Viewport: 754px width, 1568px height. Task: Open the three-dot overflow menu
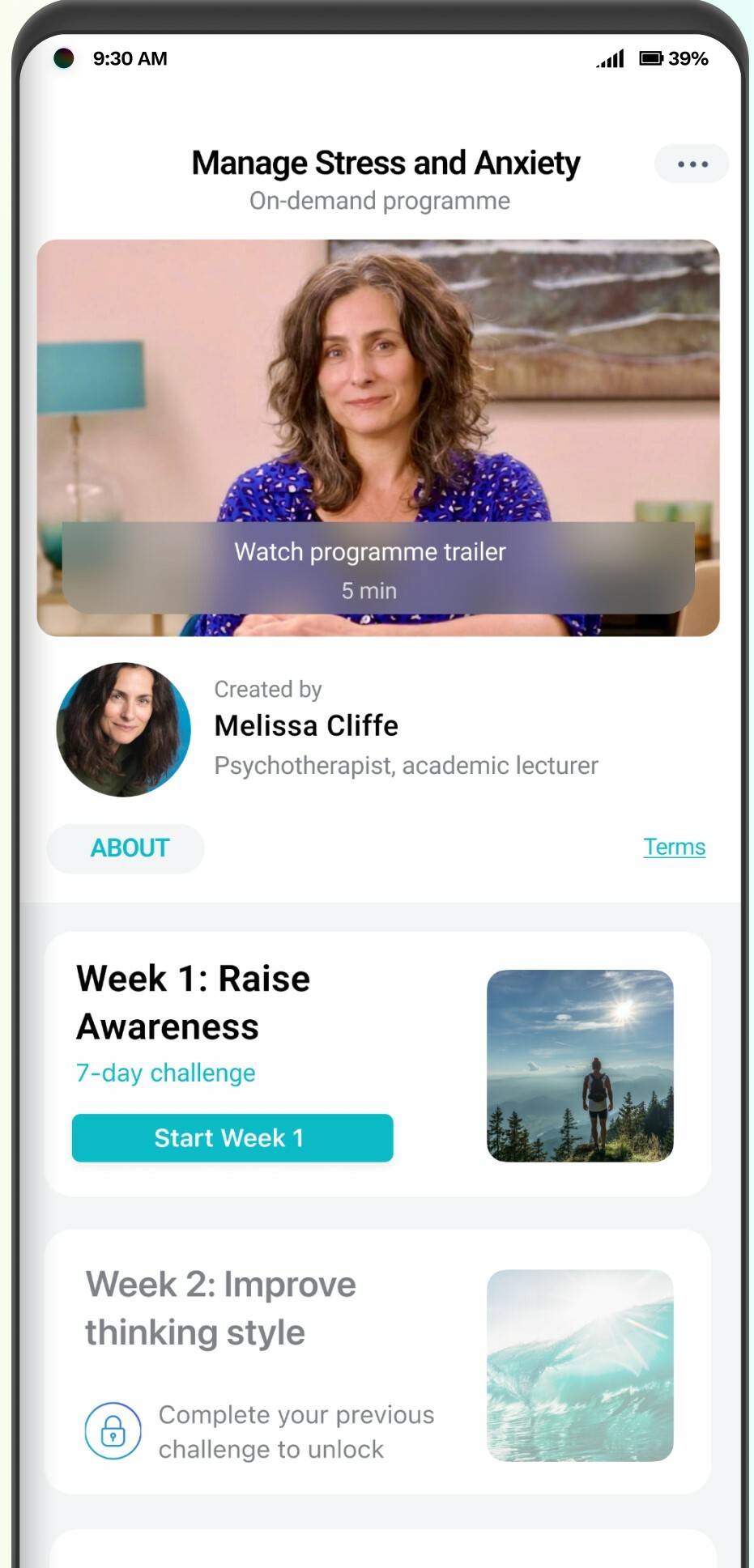pyautogui.click(x=692, y=164)
